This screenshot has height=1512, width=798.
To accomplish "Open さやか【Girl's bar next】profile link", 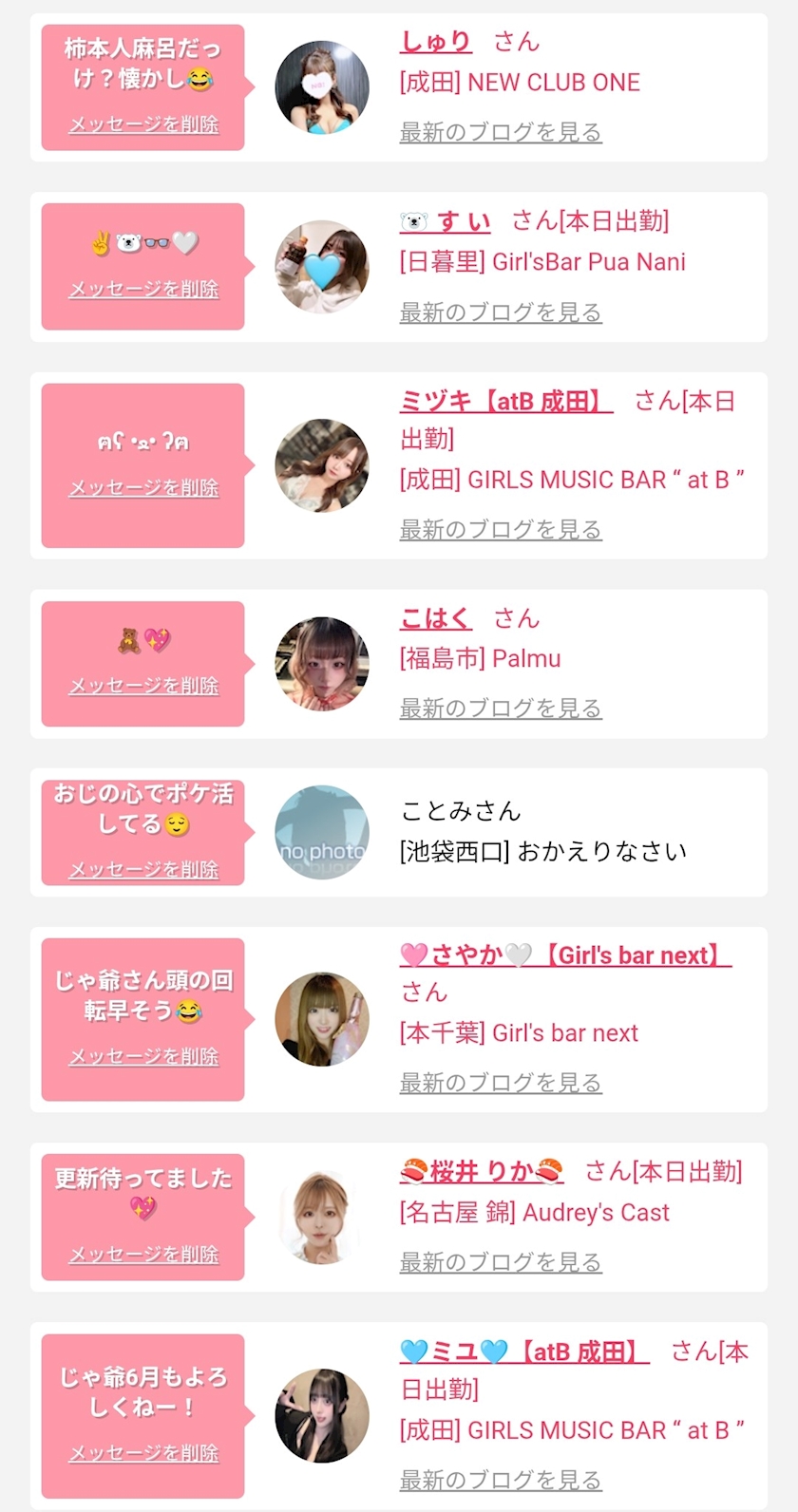I will tap(565, 954).
